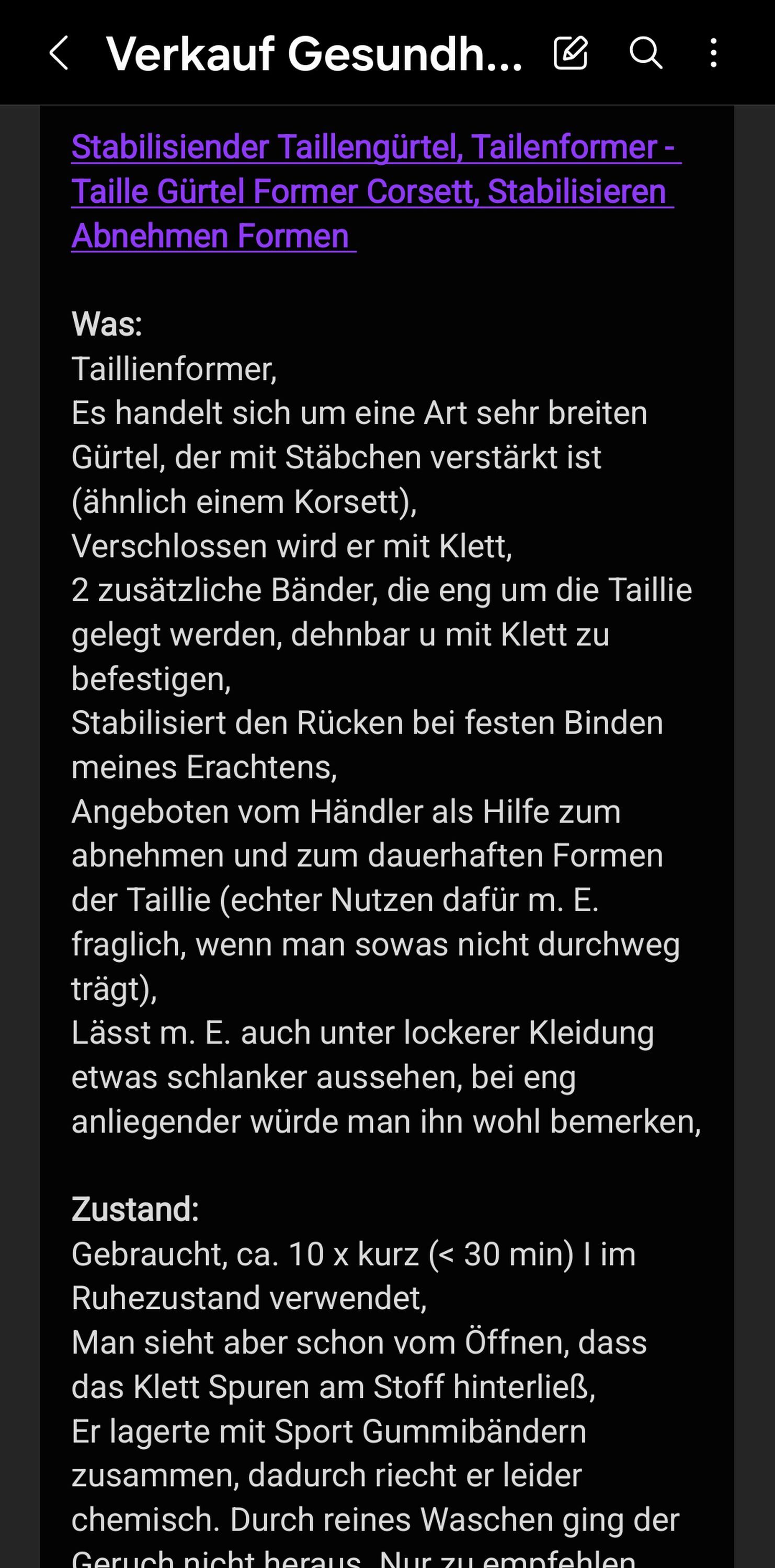
Task: Open the three-dot overflow menu
Action: [x=713, y=52]
